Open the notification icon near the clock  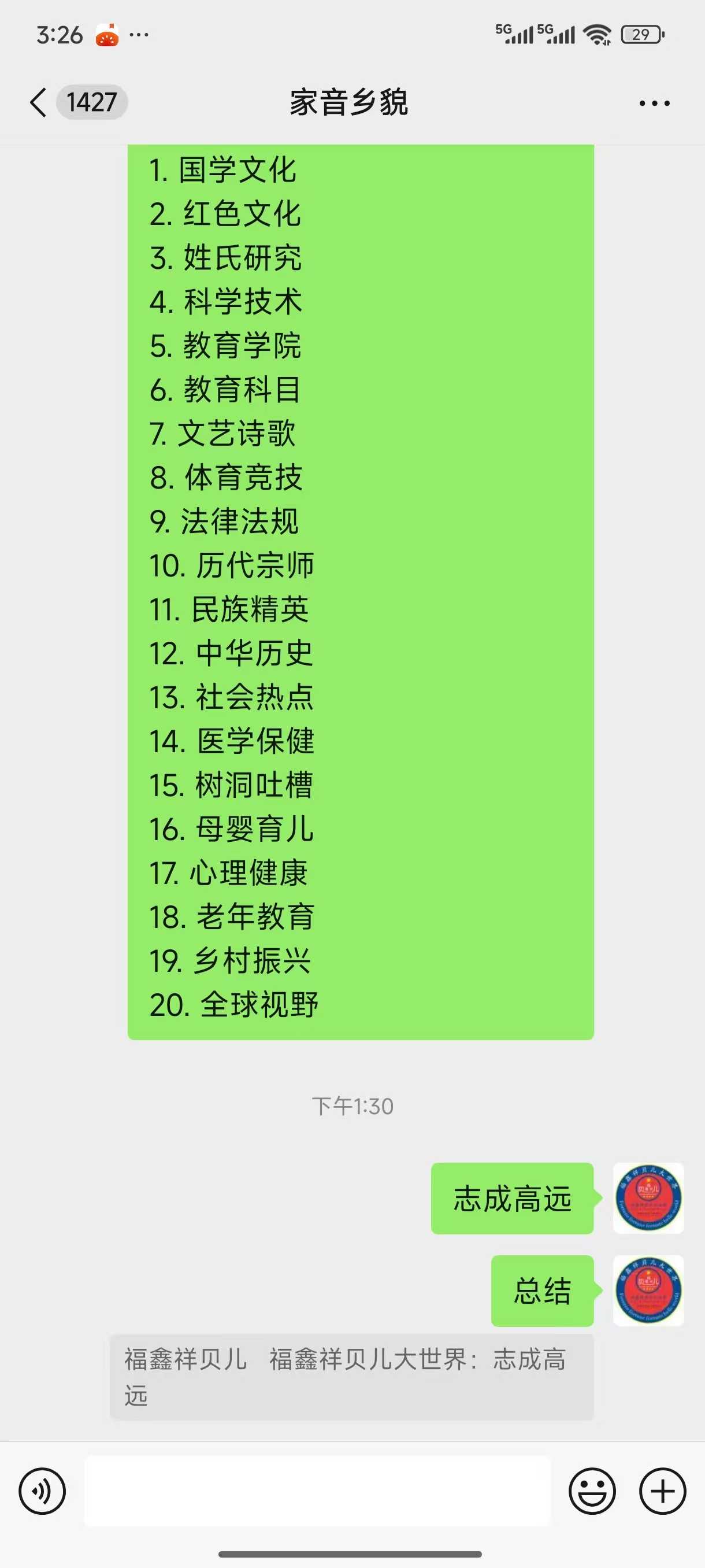(x=106, y=35)
